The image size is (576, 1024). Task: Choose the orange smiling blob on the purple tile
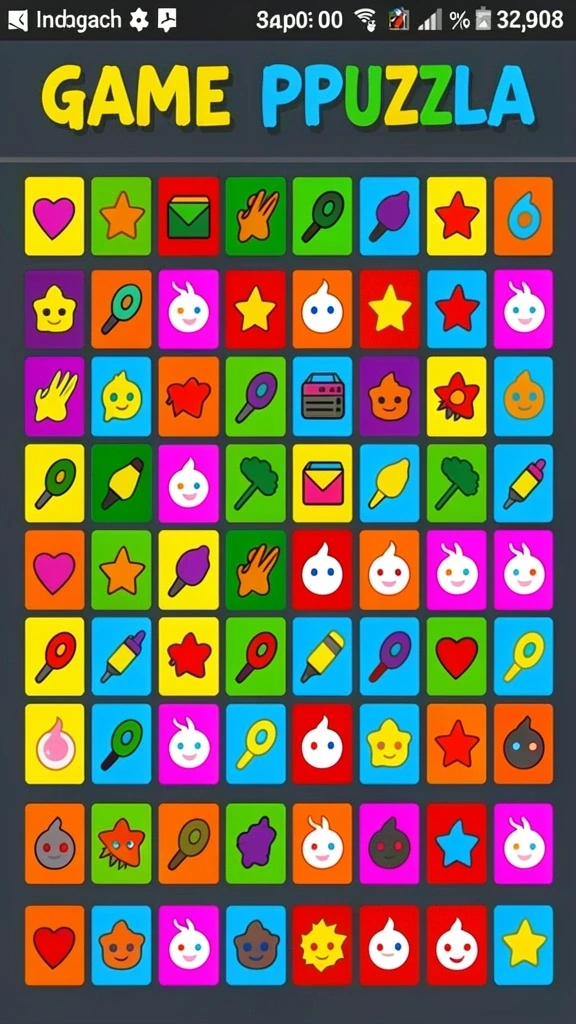[x=389, y=396]
